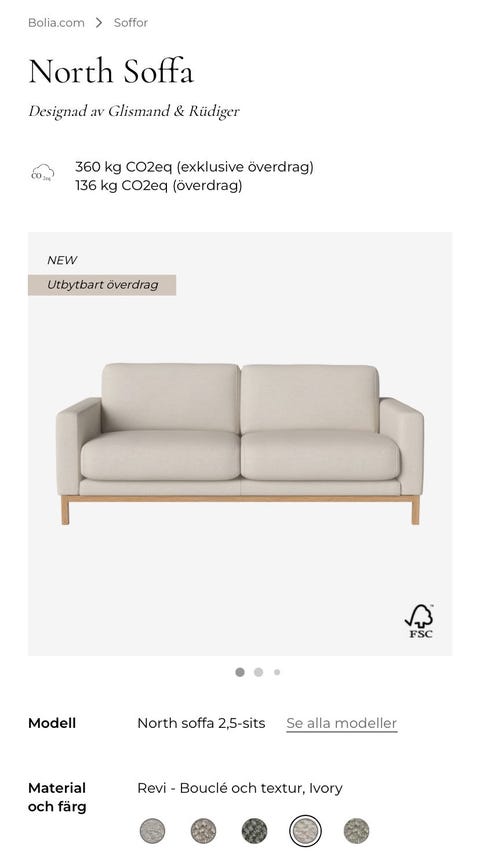Open the Soffor breadcrumb category
The image size is (480, 860).
tap(131, 22)
